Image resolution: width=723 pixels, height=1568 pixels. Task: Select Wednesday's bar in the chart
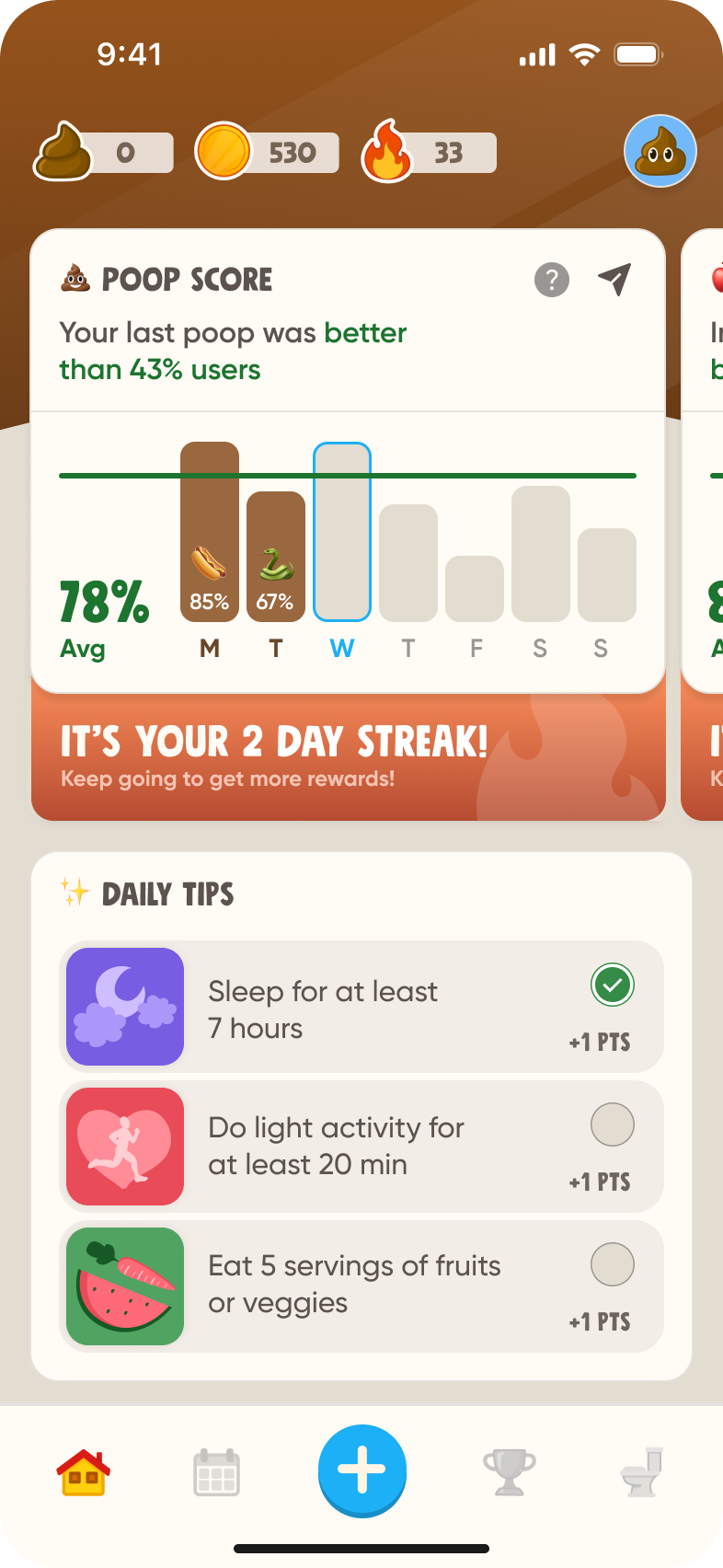pos(342,531)
